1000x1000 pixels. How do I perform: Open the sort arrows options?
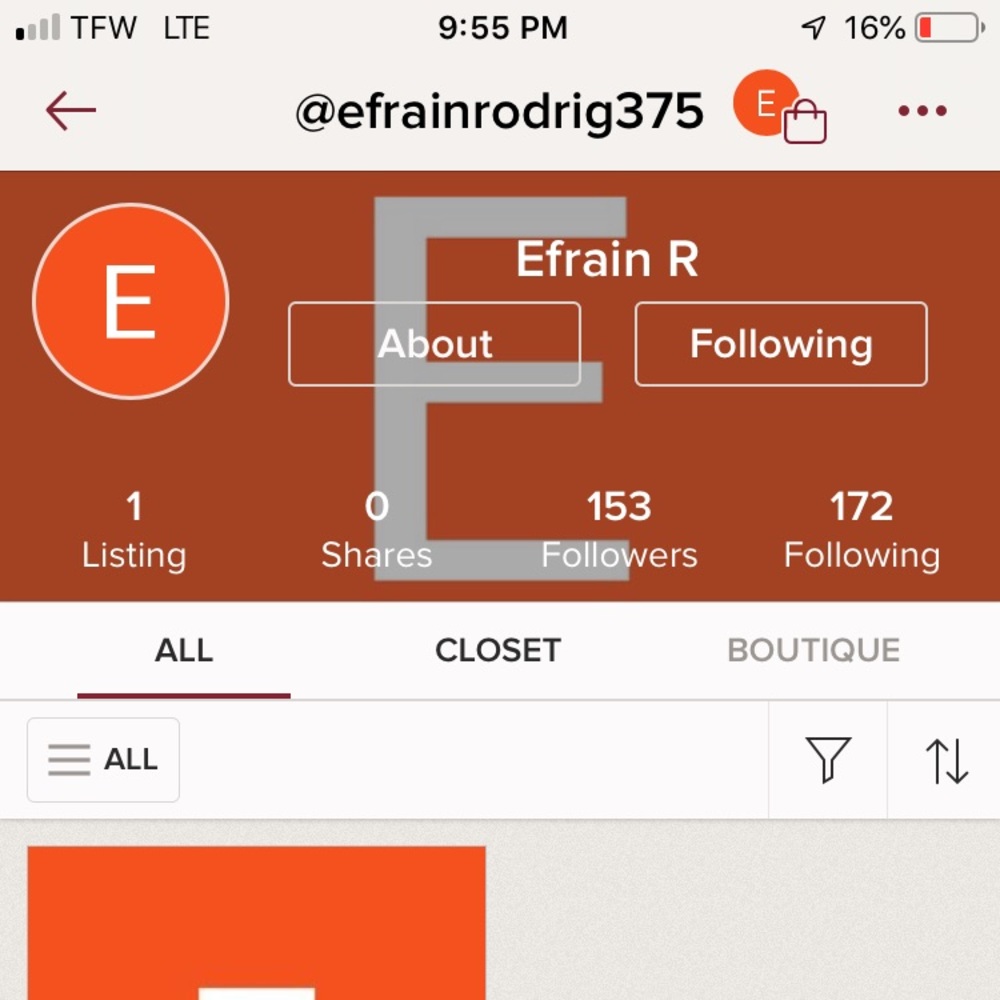click(x=946, y=760)
